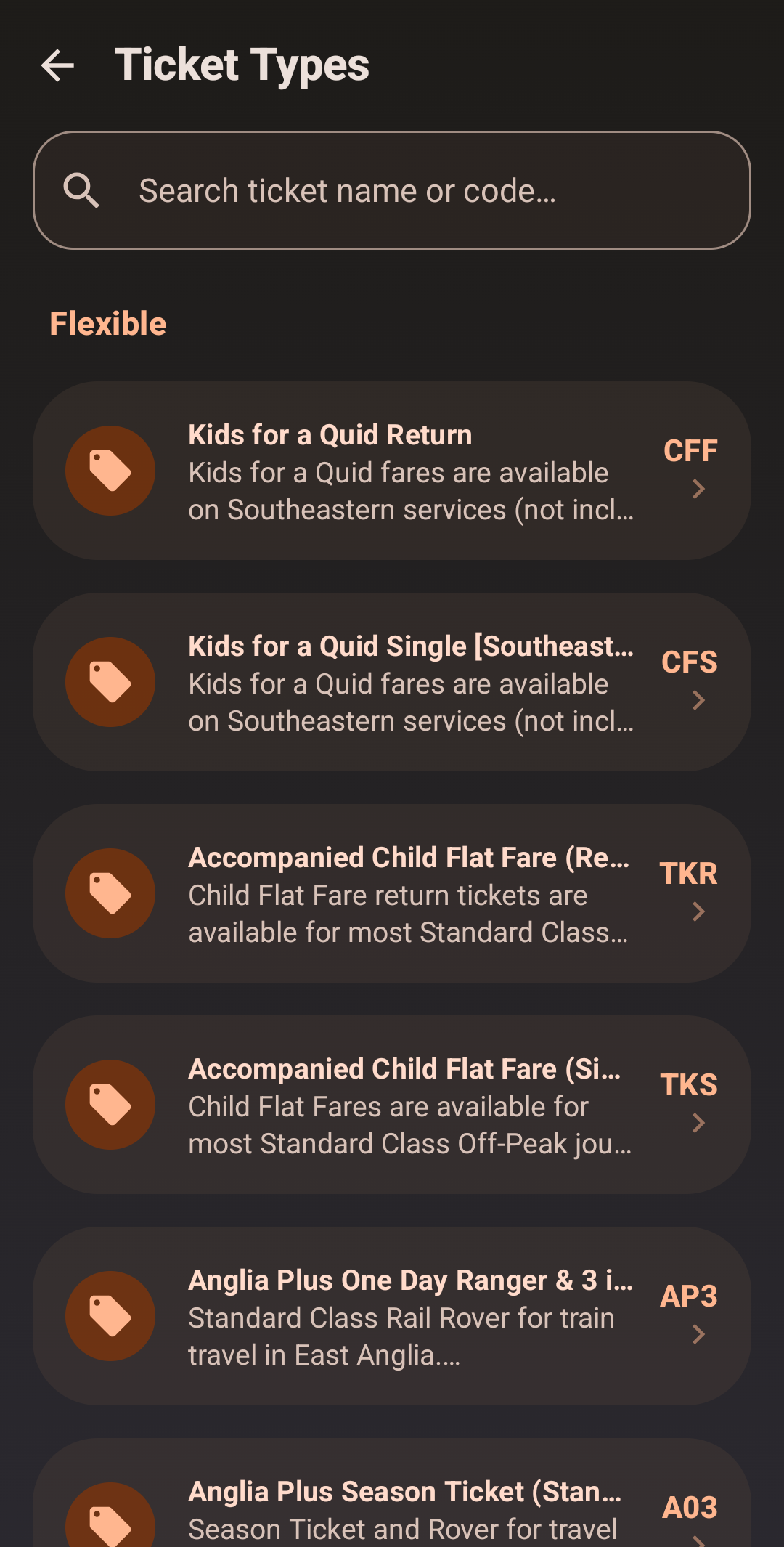Tap the Ticket Types title
784x1547 pixels.
[x=242, y=65]
